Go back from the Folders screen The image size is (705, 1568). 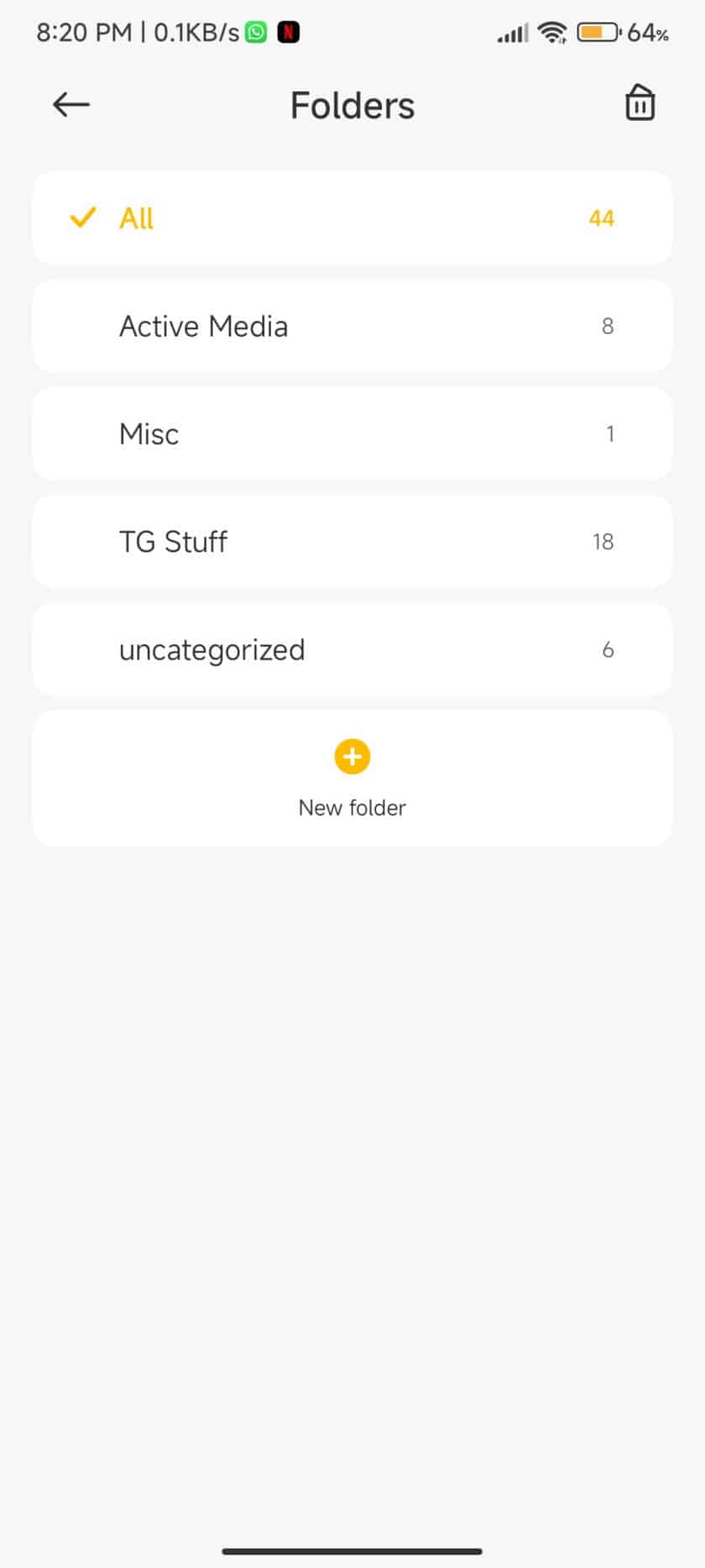(70, 105)
